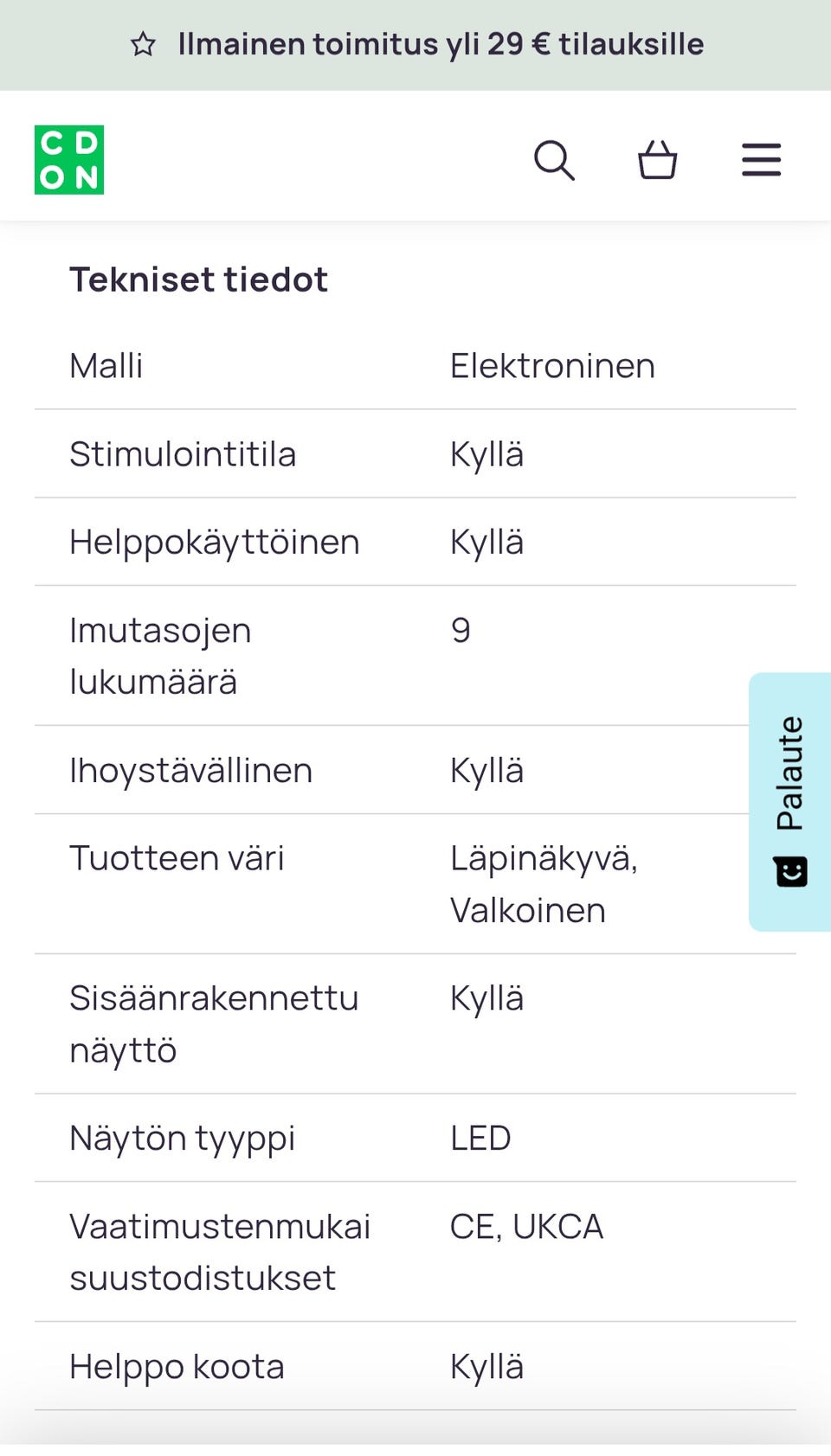Click the Helppo koota row
Image resolution: width=831 pixels, height=1456 pixels.
176,1365
